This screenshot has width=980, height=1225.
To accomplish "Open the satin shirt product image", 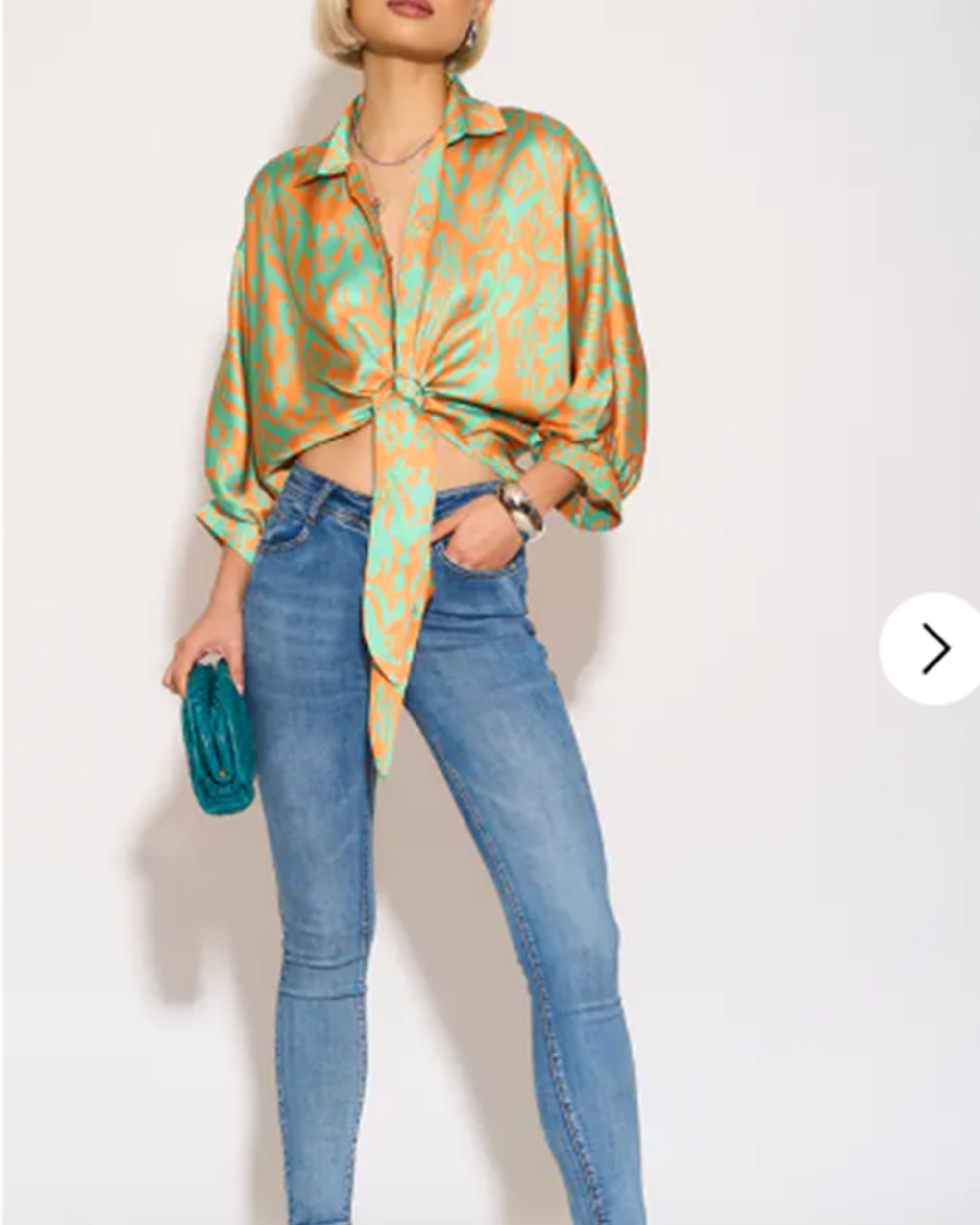I will pyautogui.click(x=432, y=318).
